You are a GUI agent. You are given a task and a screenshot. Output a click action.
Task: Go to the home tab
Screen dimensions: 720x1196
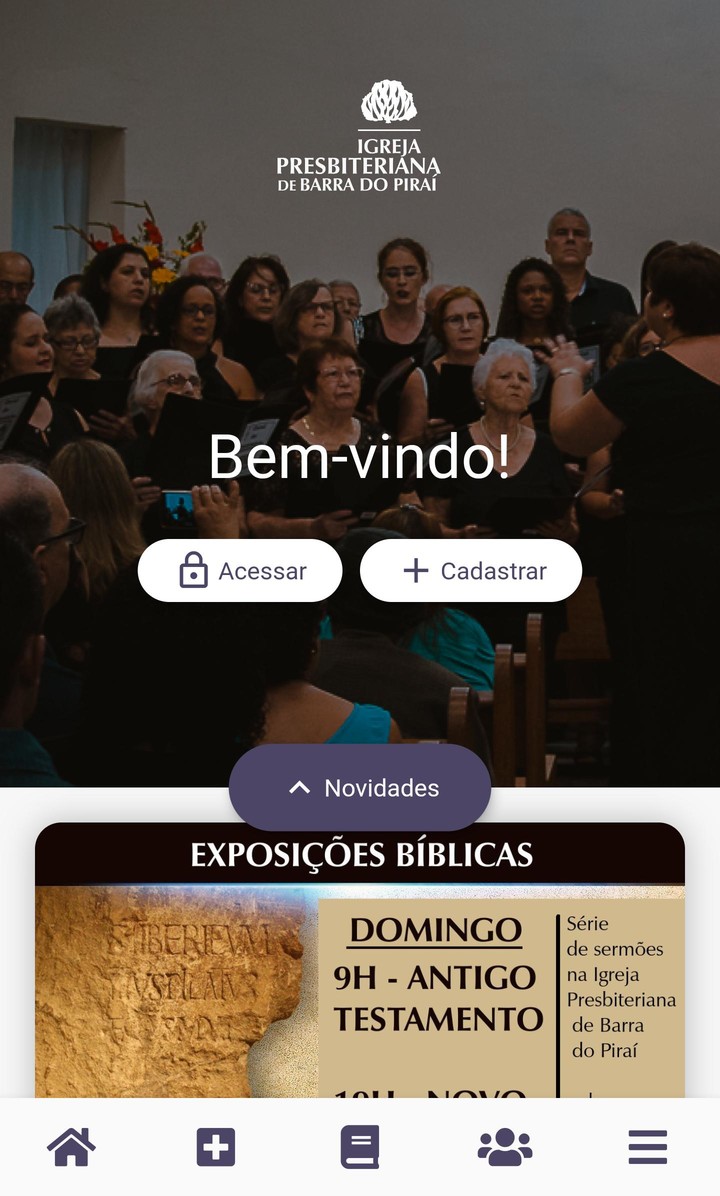[x=72, y=1147]
